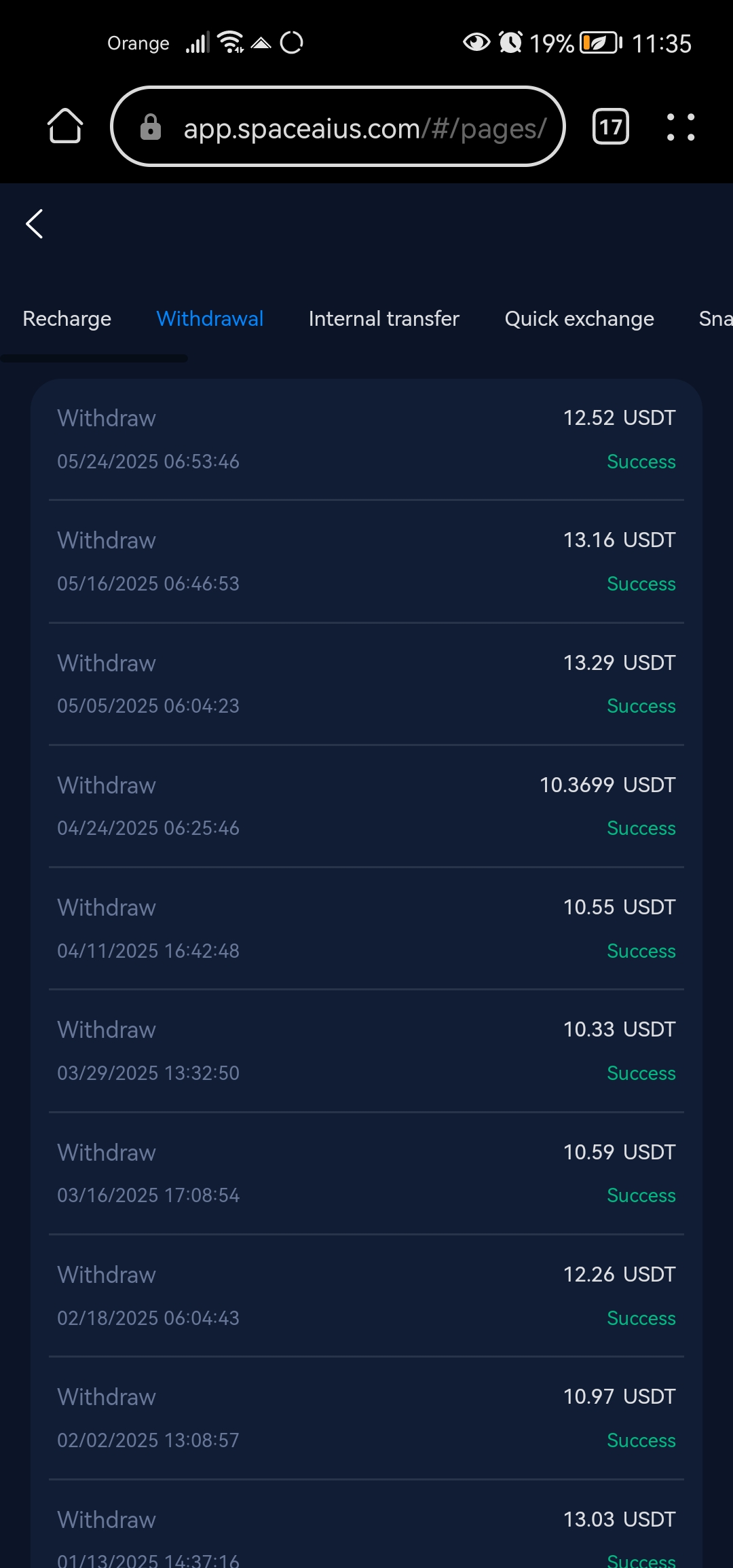Viewport: 733px width, 1568px height.
Task: Open the browser overflow menu
Action: 680,127
